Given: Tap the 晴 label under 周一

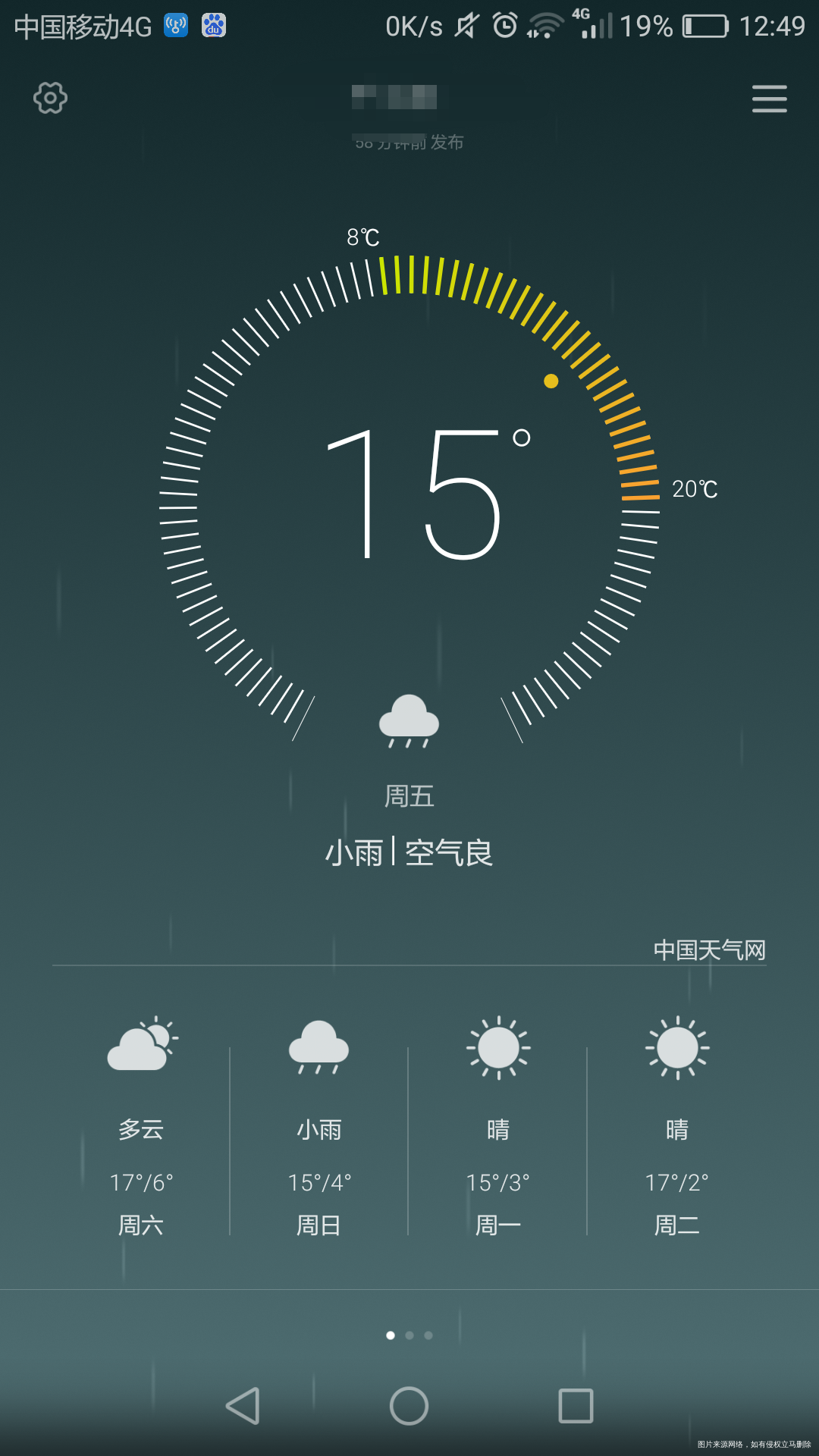Looking at the screenshot, I should click(x=498, y=1130).
